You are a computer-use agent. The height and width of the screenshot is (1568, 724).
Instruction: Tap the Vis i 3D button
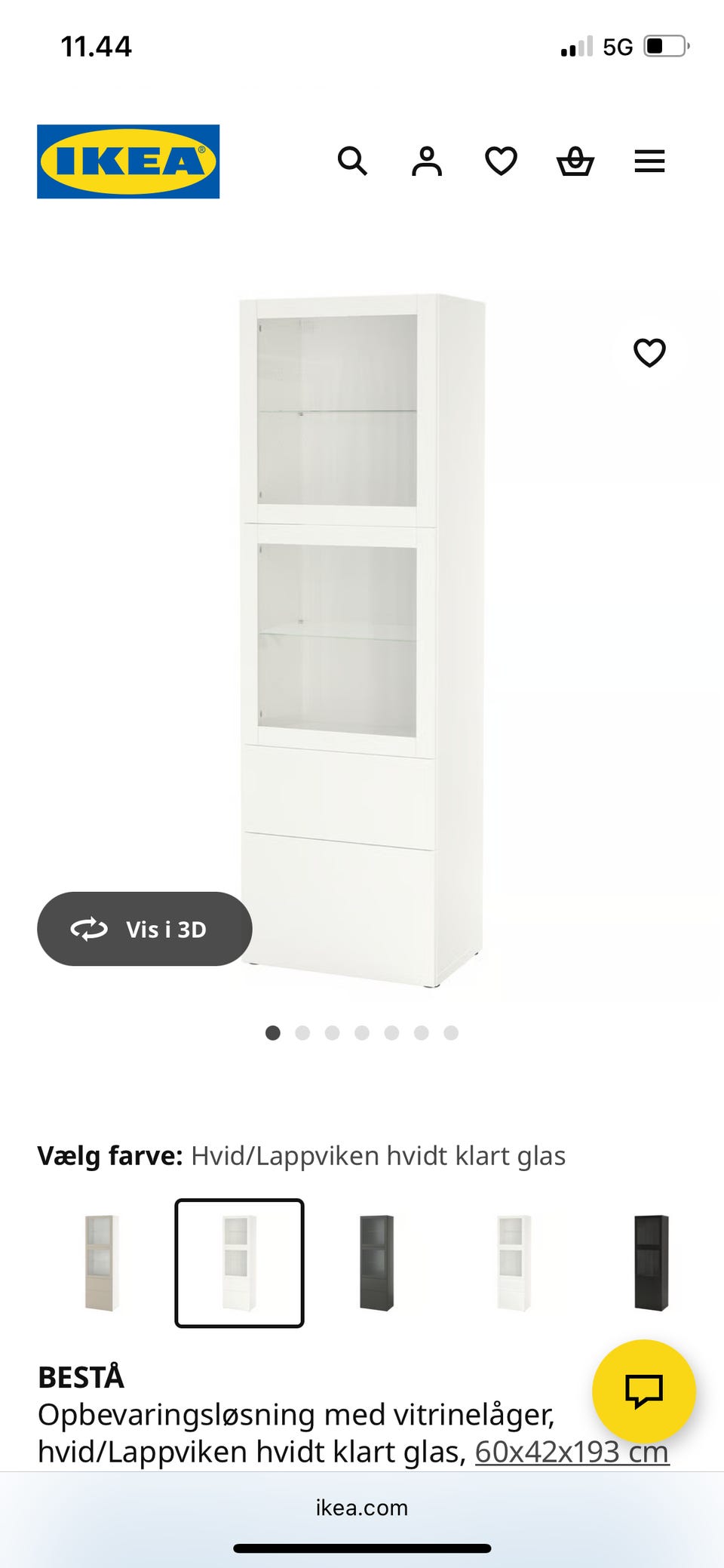145,929
